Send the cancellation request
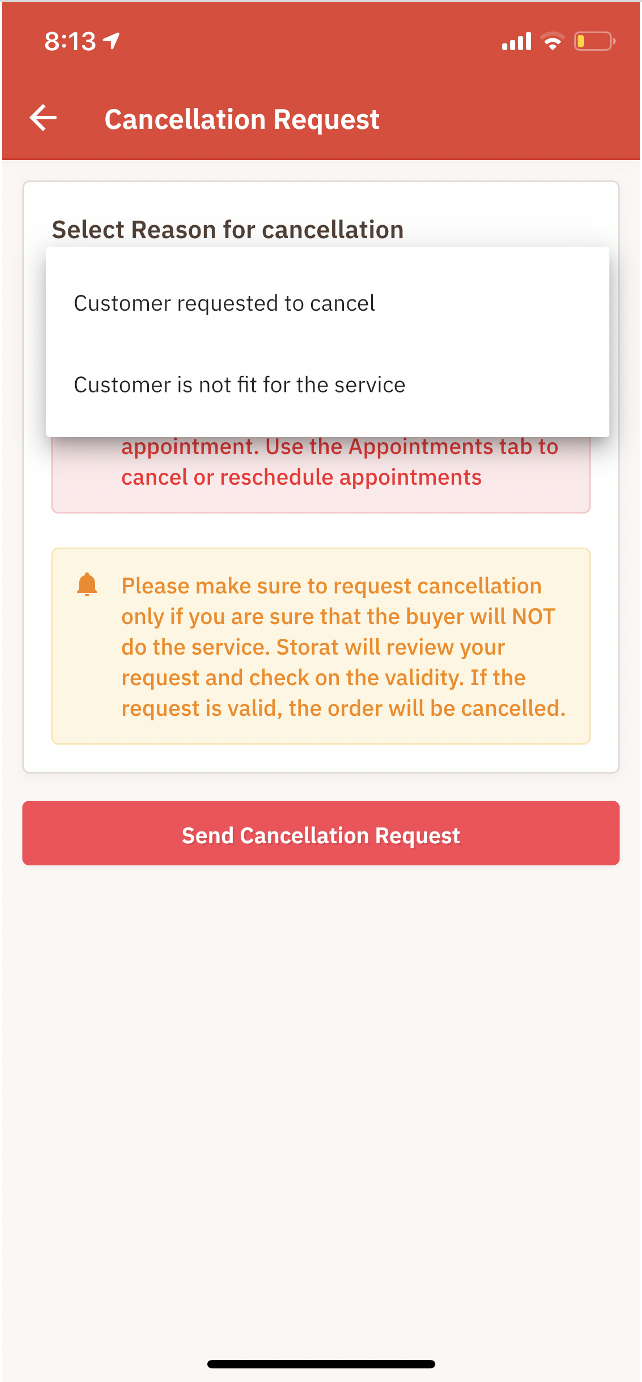 pyautogui.click(x=320, y=834)
